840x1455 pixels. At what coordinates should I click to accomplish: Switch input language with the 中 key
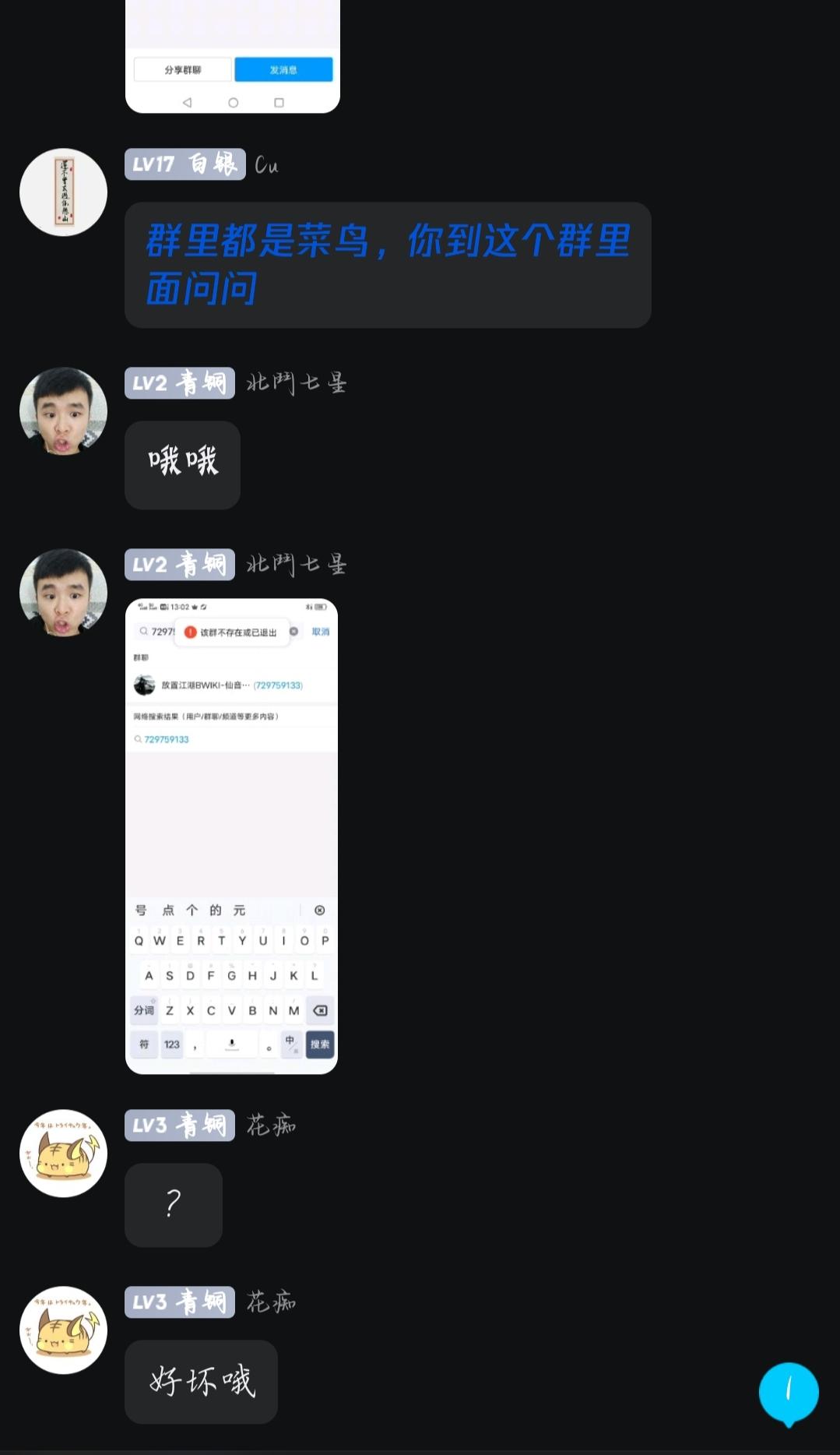pyautogui.click(x=291, y=1044)
